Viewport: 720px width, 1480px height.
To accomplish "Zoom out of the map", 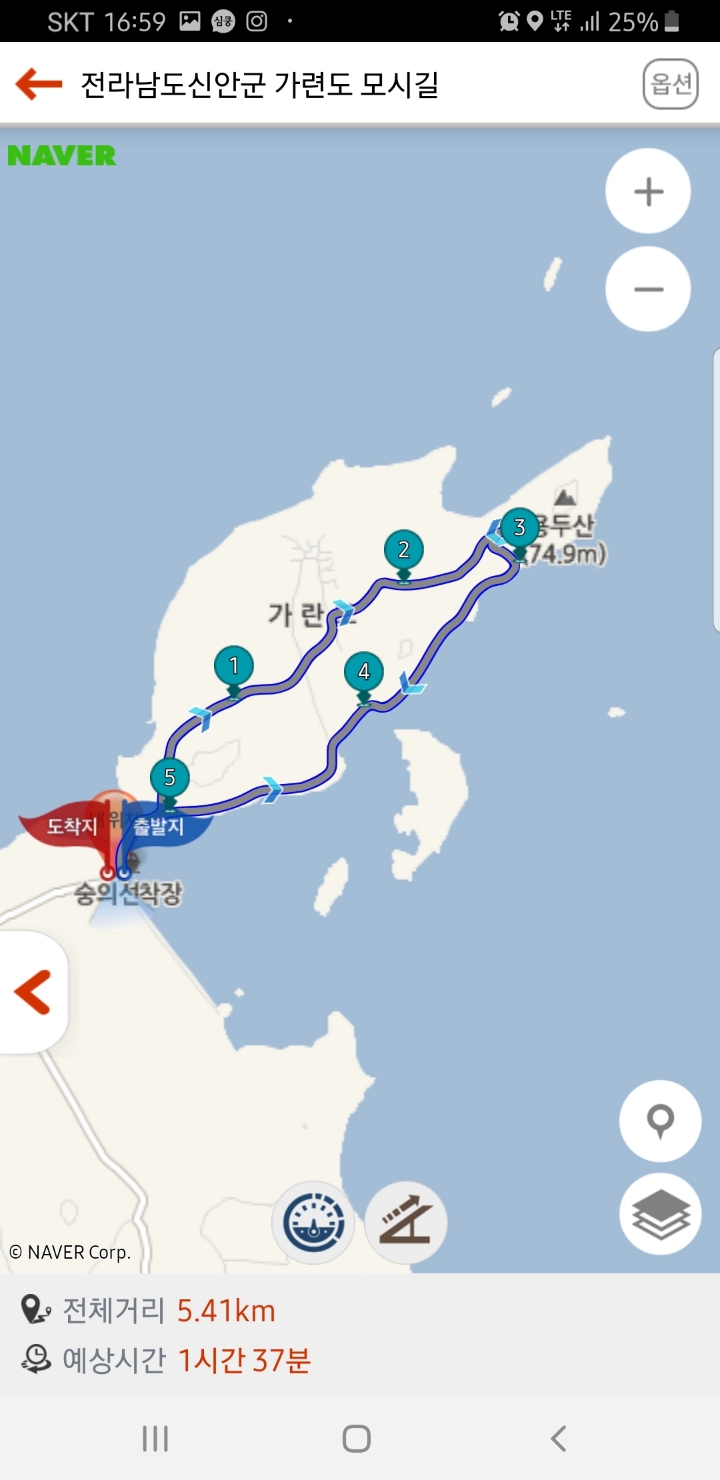I will tap(648, 289).
